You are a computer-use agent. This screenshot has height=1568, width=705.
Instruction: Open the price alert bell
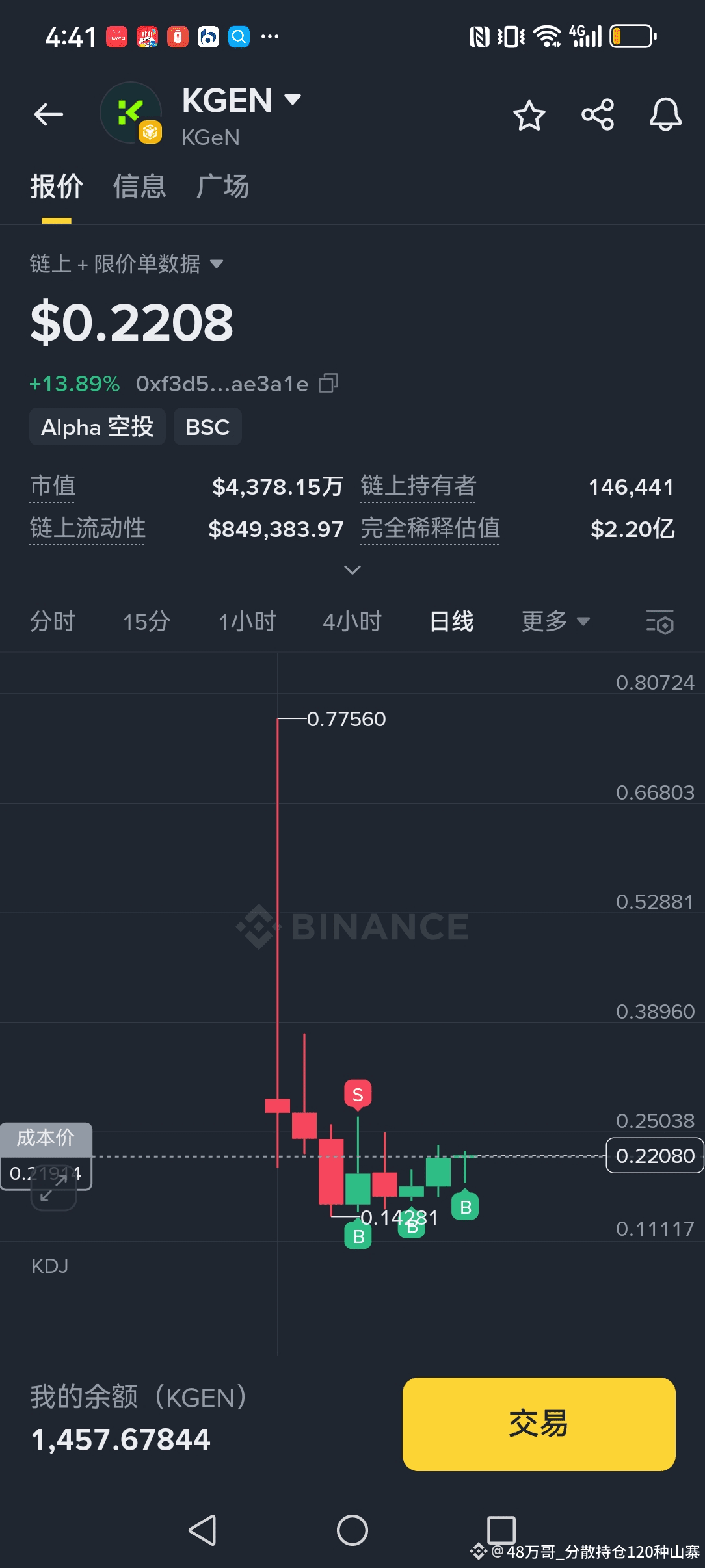[665, 115]
